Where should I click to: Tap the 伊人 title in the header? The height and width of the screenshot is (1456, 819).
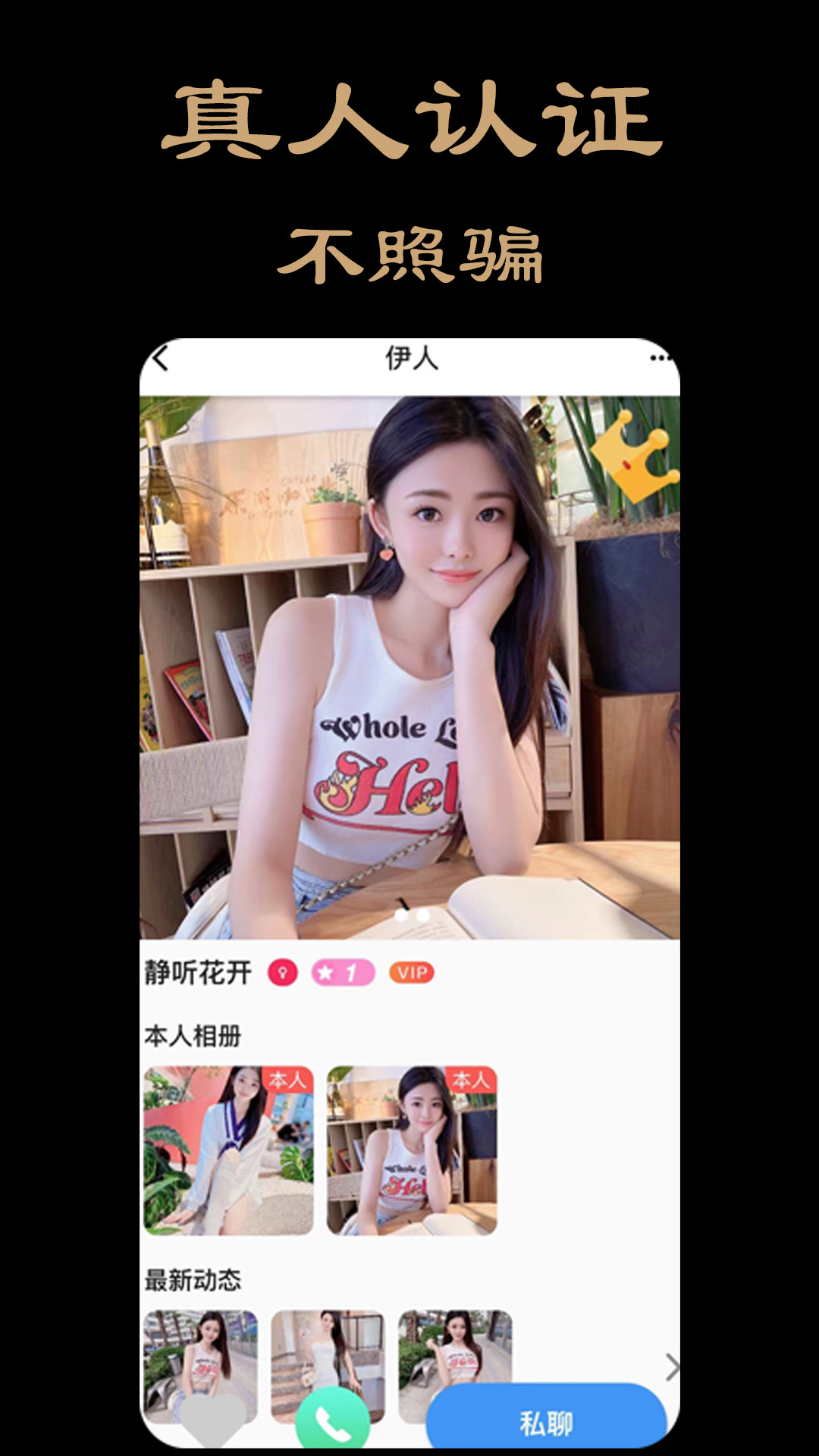click(409, 359)
